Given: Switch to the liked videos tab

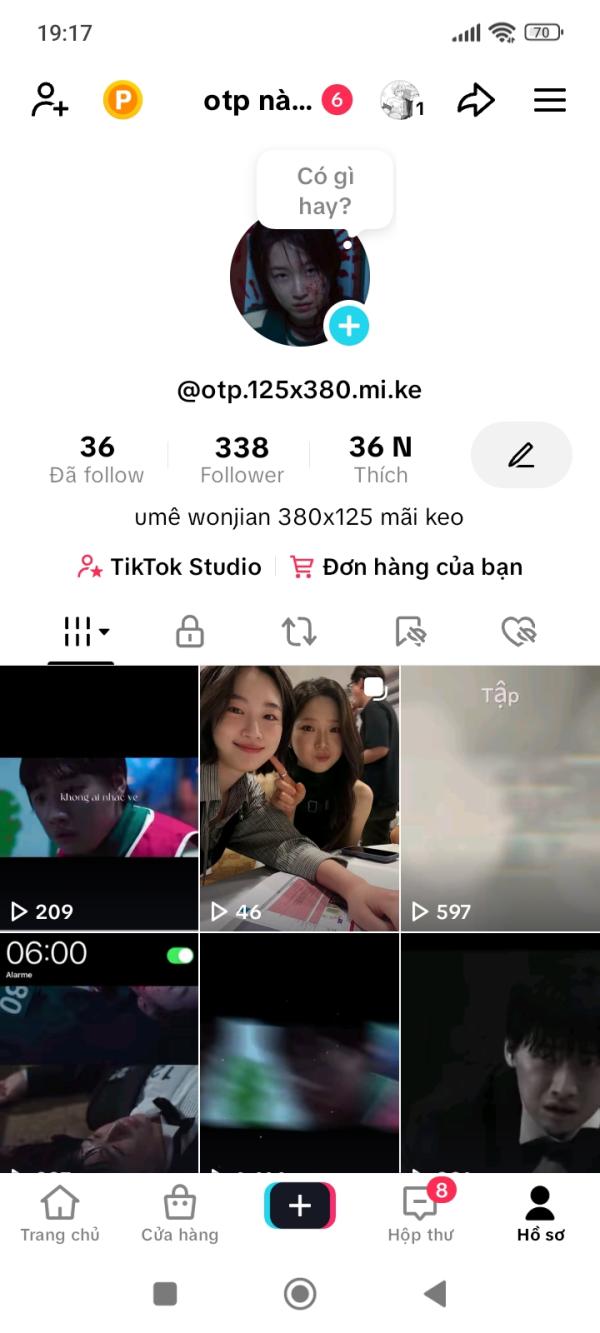Looking at the screenshot, I should coord(518,631).
